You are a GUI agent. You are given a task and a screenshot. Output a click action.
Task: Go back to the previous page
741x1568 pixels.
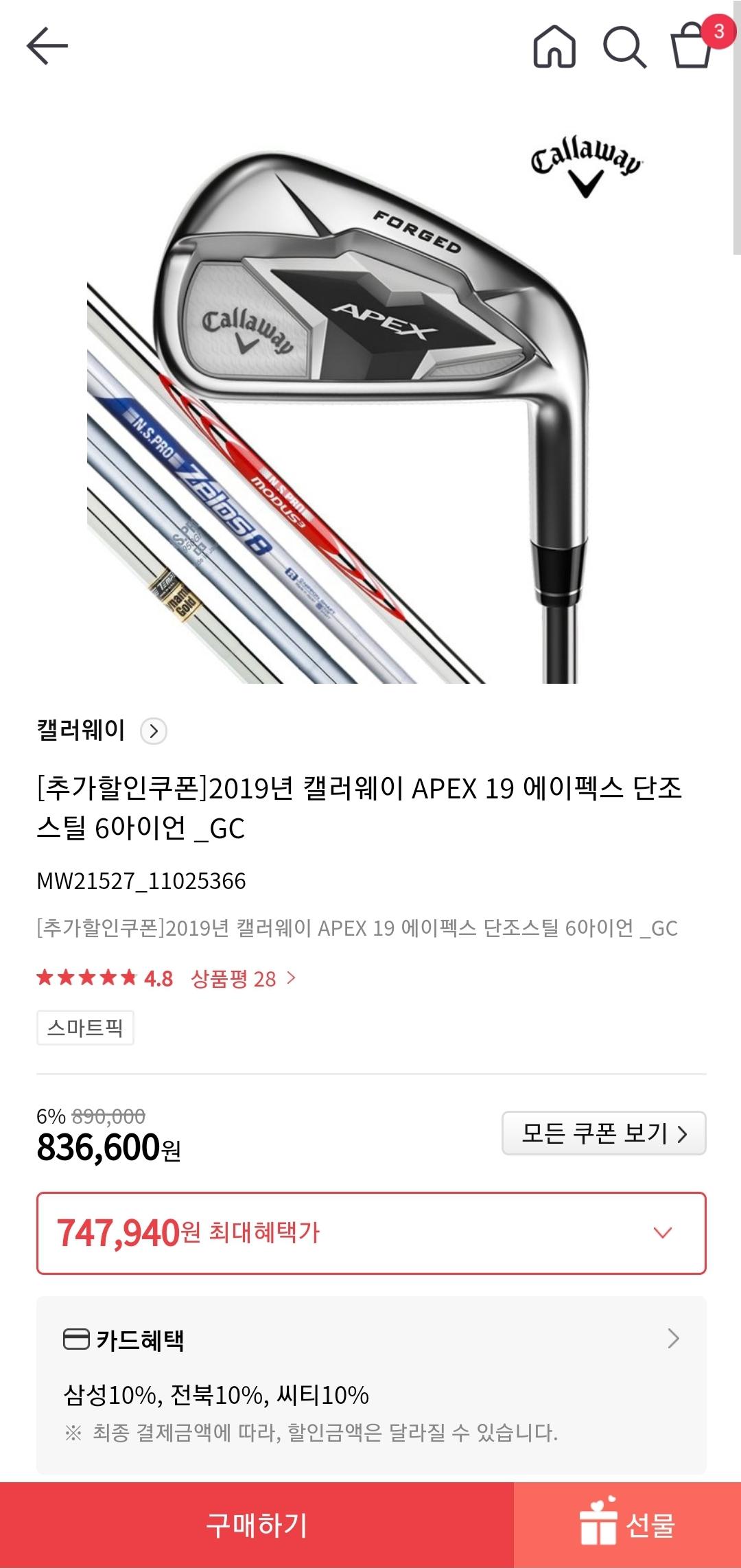tap(47, 46)
